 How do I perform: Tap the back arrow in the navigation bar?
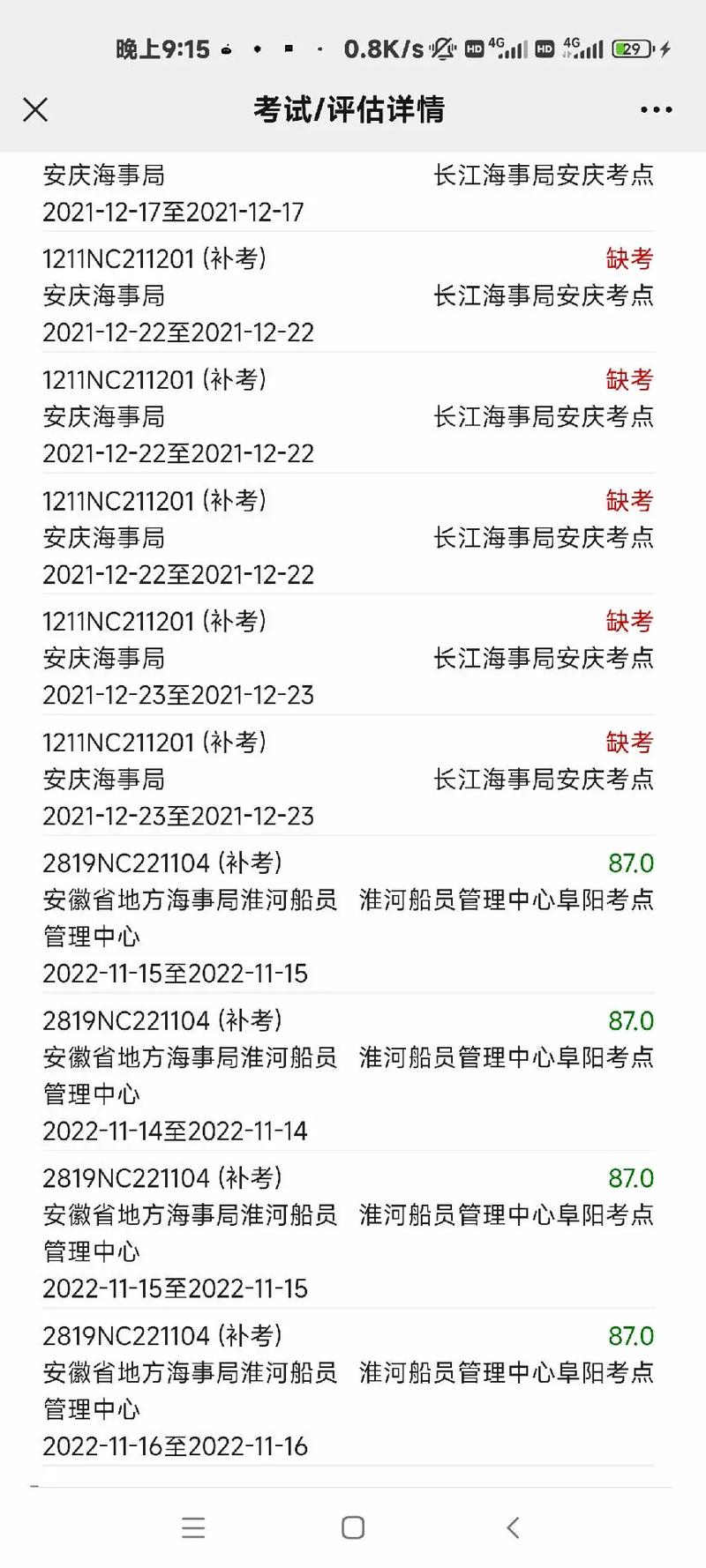pos(512,1528)
